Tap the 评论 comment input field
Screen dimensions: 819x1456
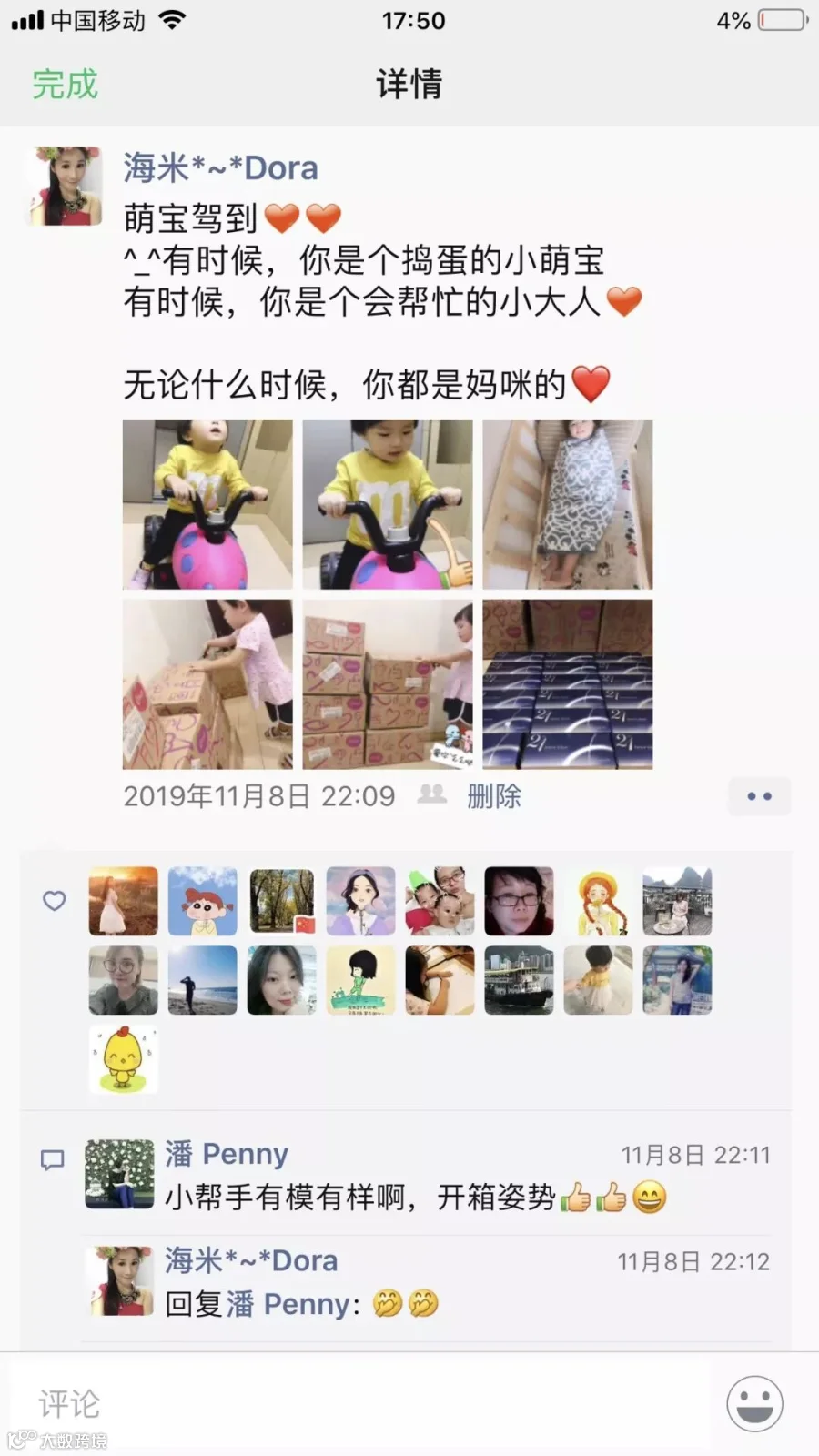coord(364,1404)
